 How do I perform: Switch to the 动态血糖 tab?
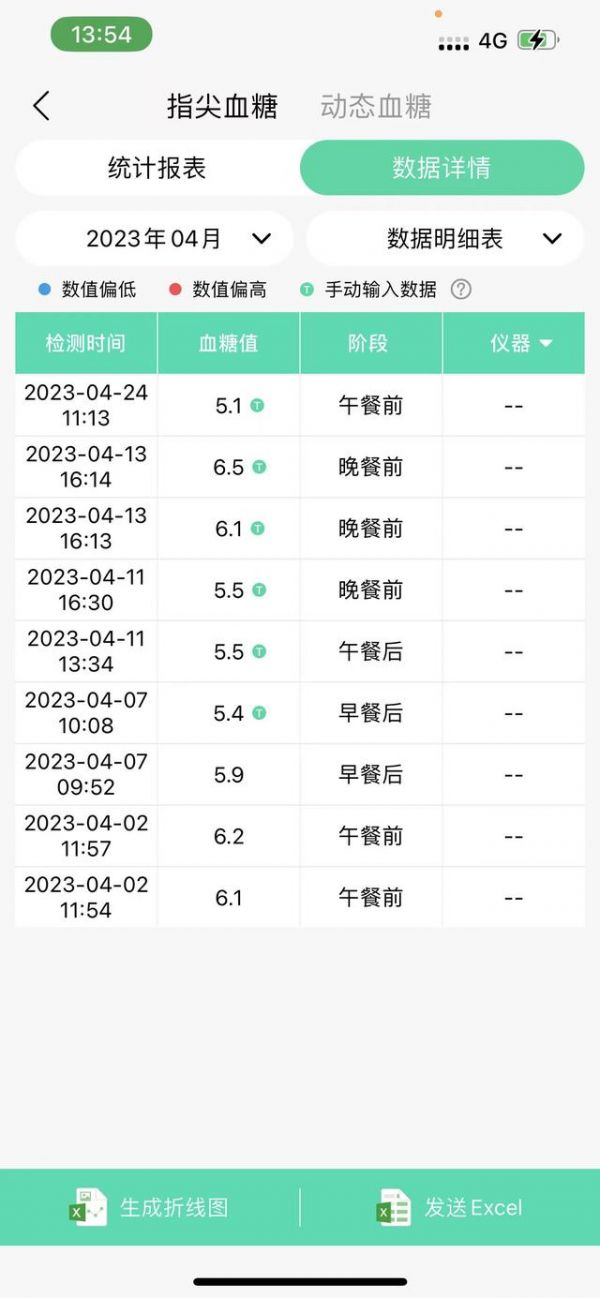[x=376, y=106]
